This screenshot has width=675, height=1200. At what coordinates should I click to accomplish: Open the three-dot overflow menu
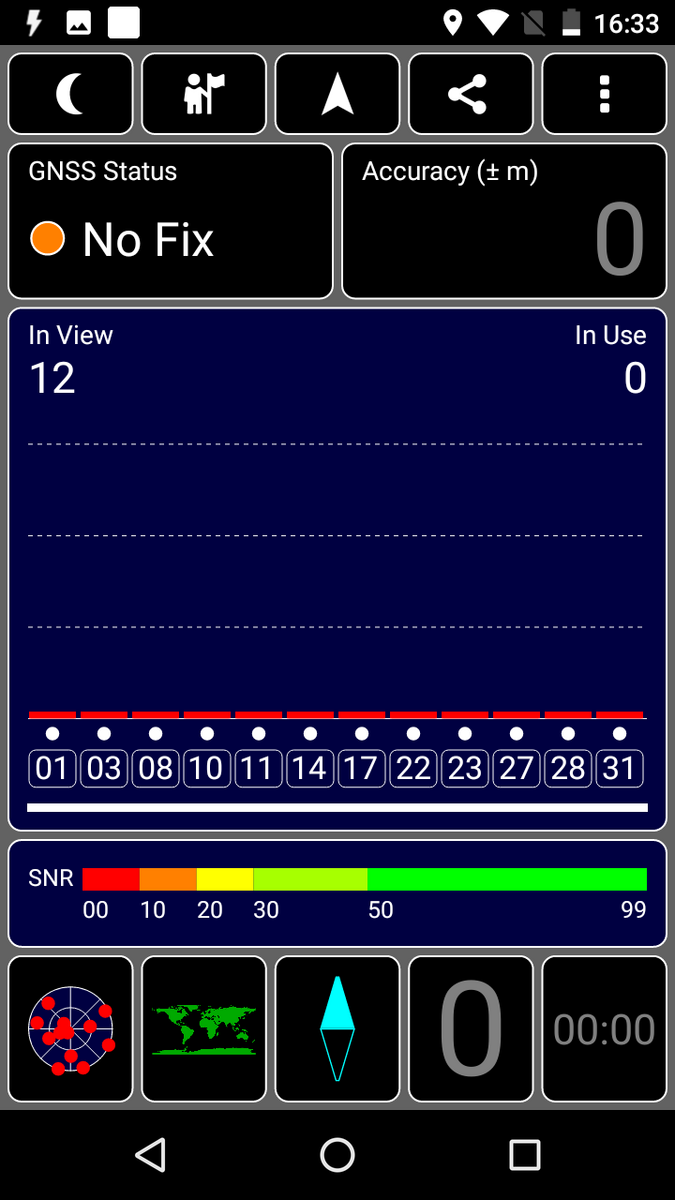(x=604, y=94)
